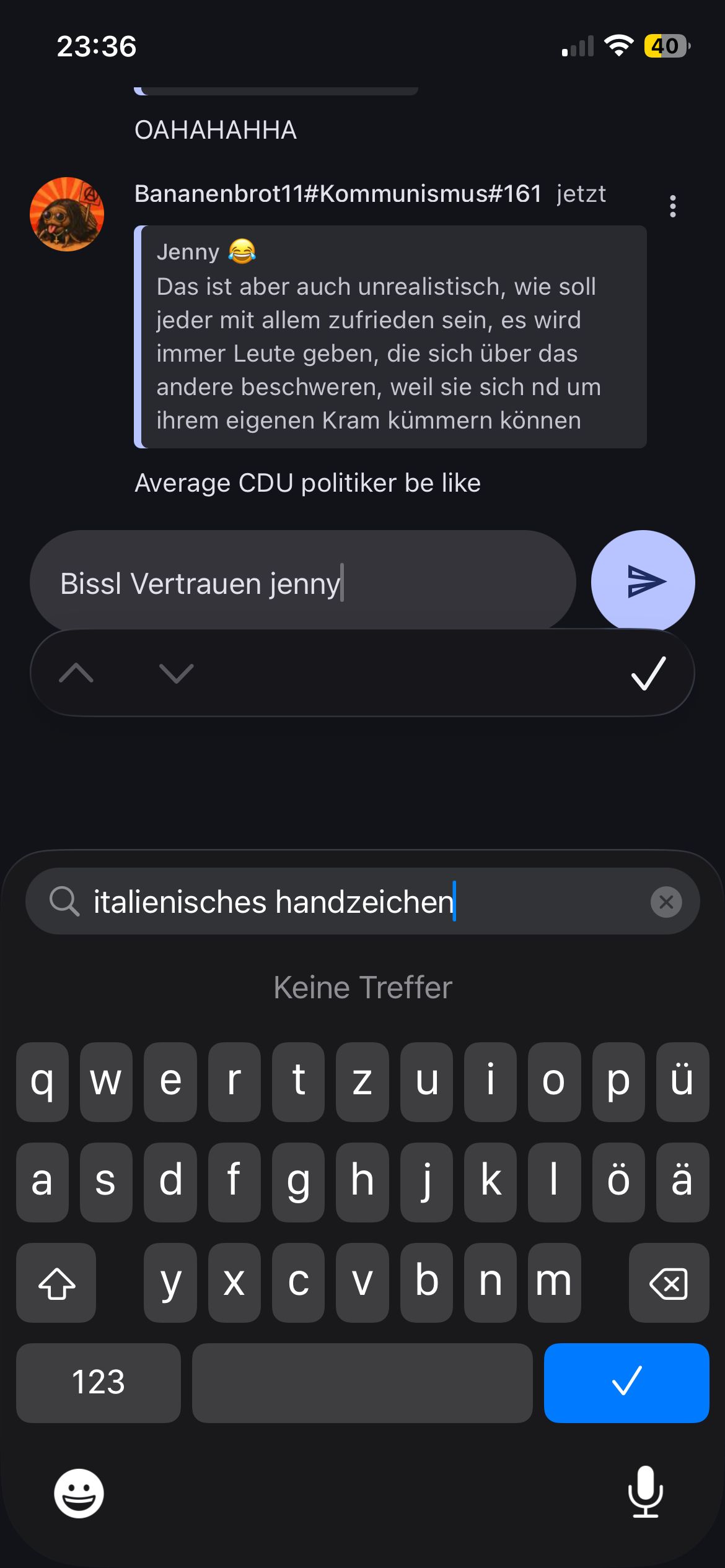Switch keyboard to 123 numbers
The height and width of the screenshot is (1568, 725).
pos(98,1382)
